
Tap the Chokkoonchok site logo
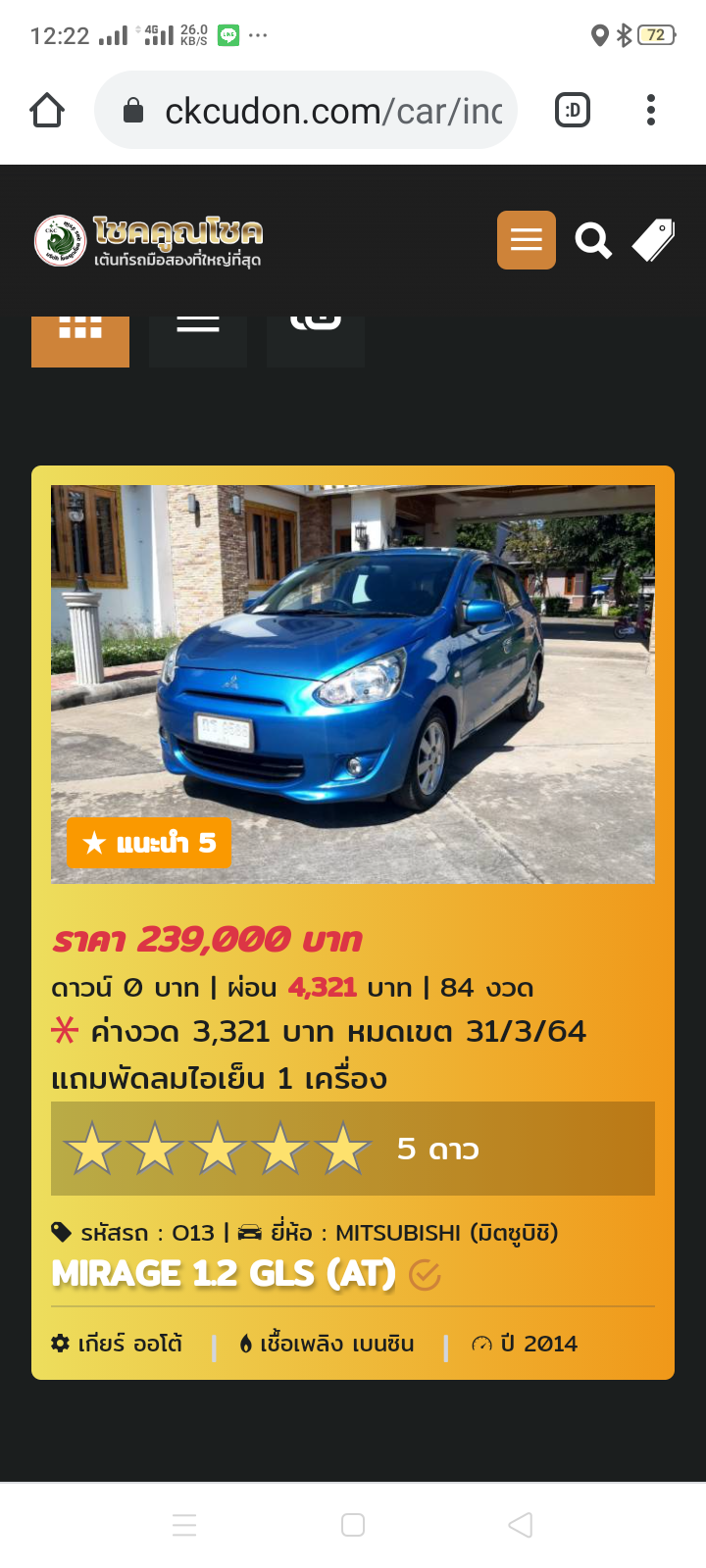(x=149, y=240)
